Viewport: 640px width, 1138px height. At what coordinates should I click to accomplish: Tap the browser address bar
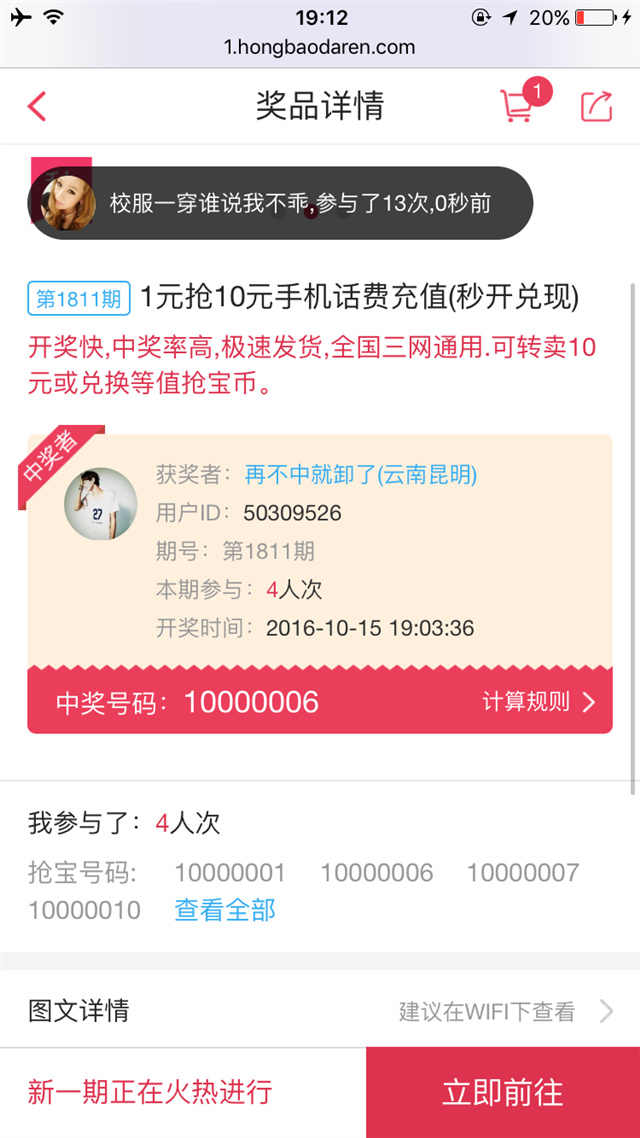click(320, 47)
